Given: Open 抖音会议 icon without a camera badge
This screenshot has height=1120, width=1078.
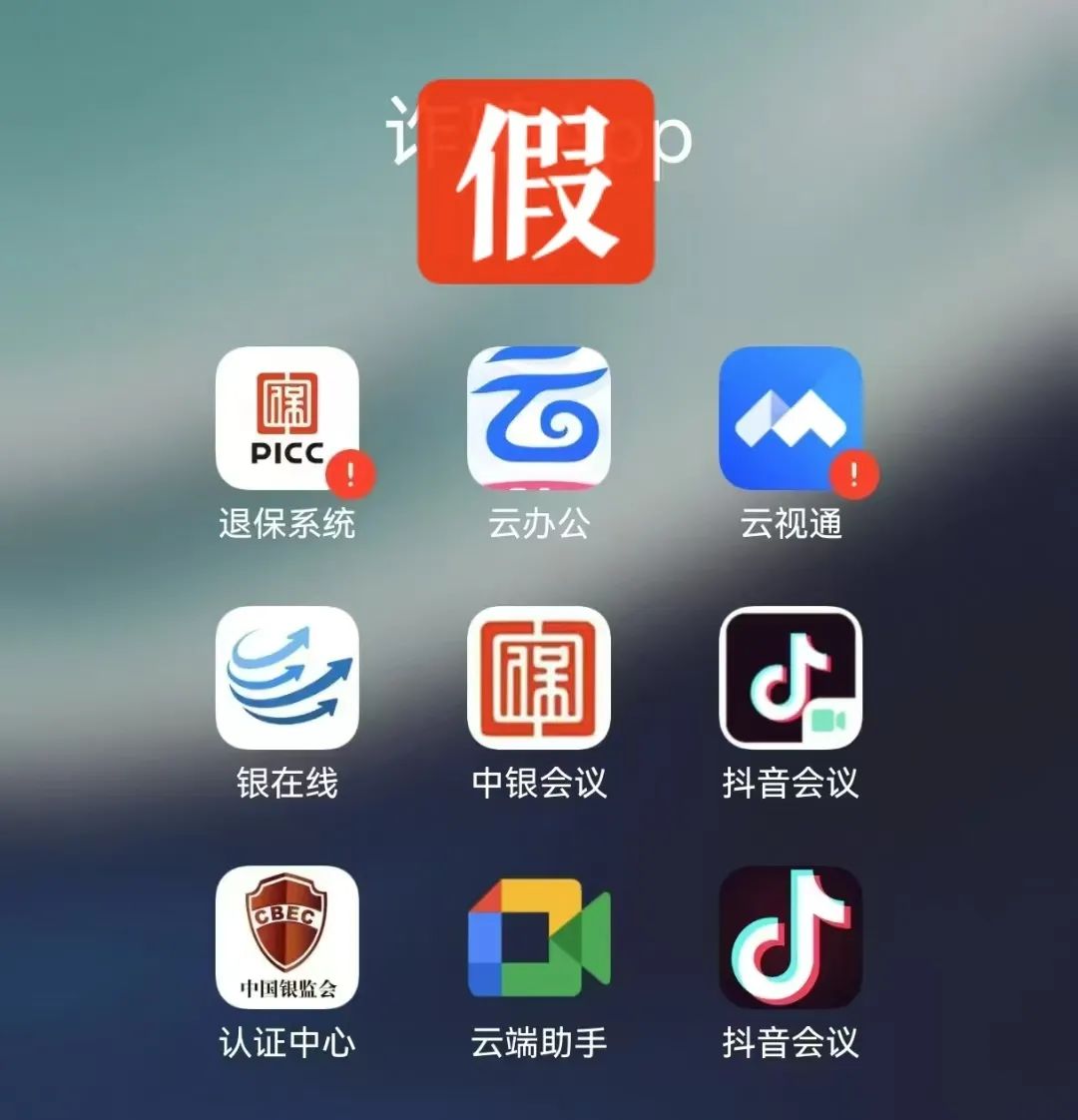Looking at the screenshot, I should coord(791,937).
